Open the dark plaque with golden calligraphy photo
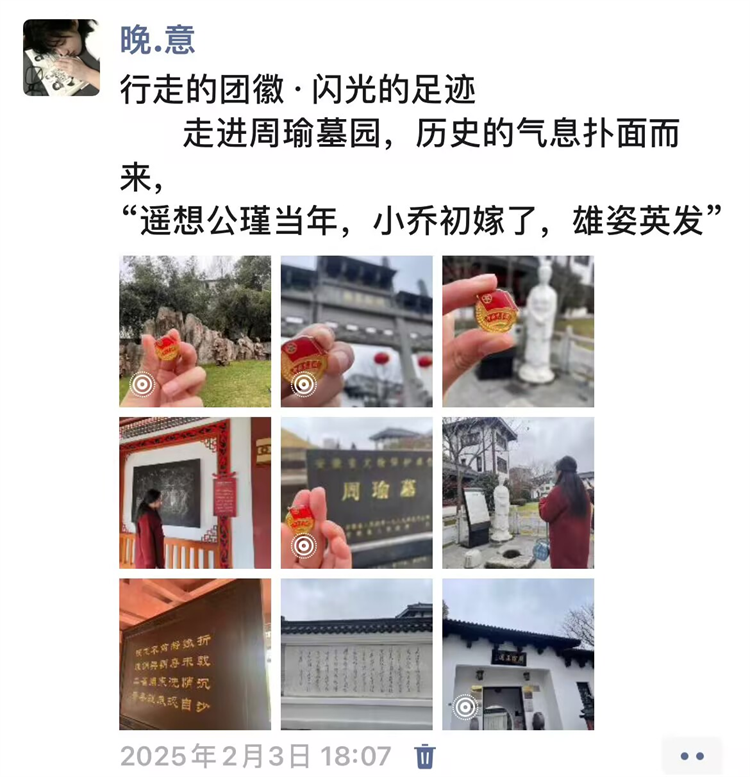The image size is (750, 777). [195, 654]
